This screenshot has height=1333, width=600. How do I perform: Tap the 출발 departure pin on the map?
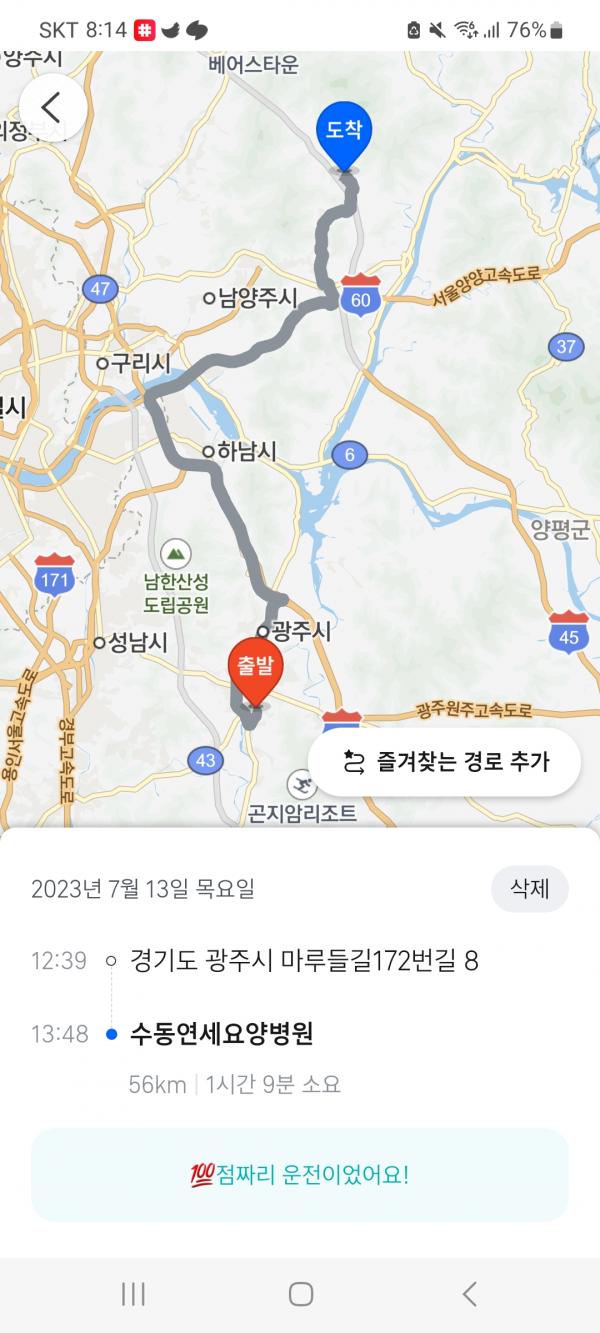click(256, 671)
